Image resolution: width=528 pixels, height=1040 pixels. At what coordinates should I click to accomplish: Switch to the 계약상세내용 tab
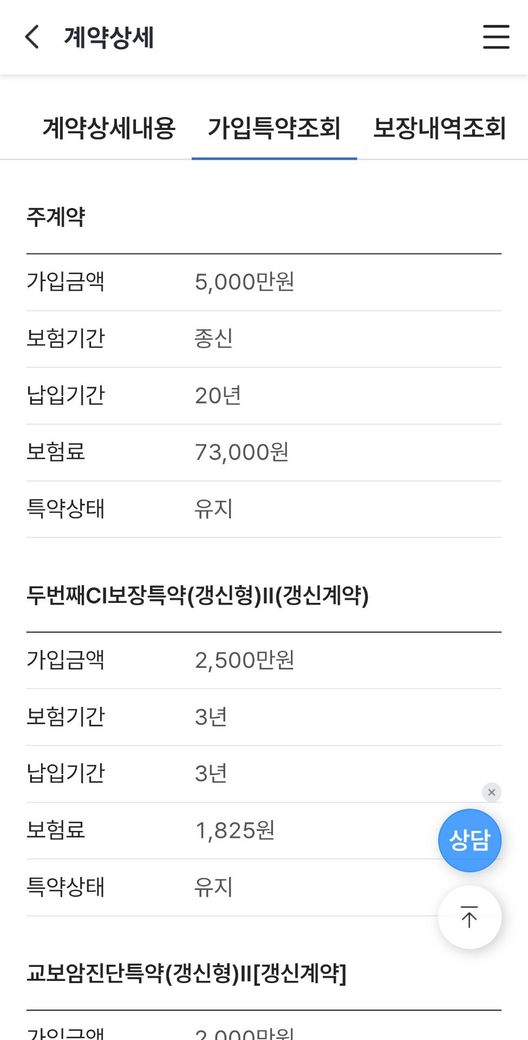(109, 127)
